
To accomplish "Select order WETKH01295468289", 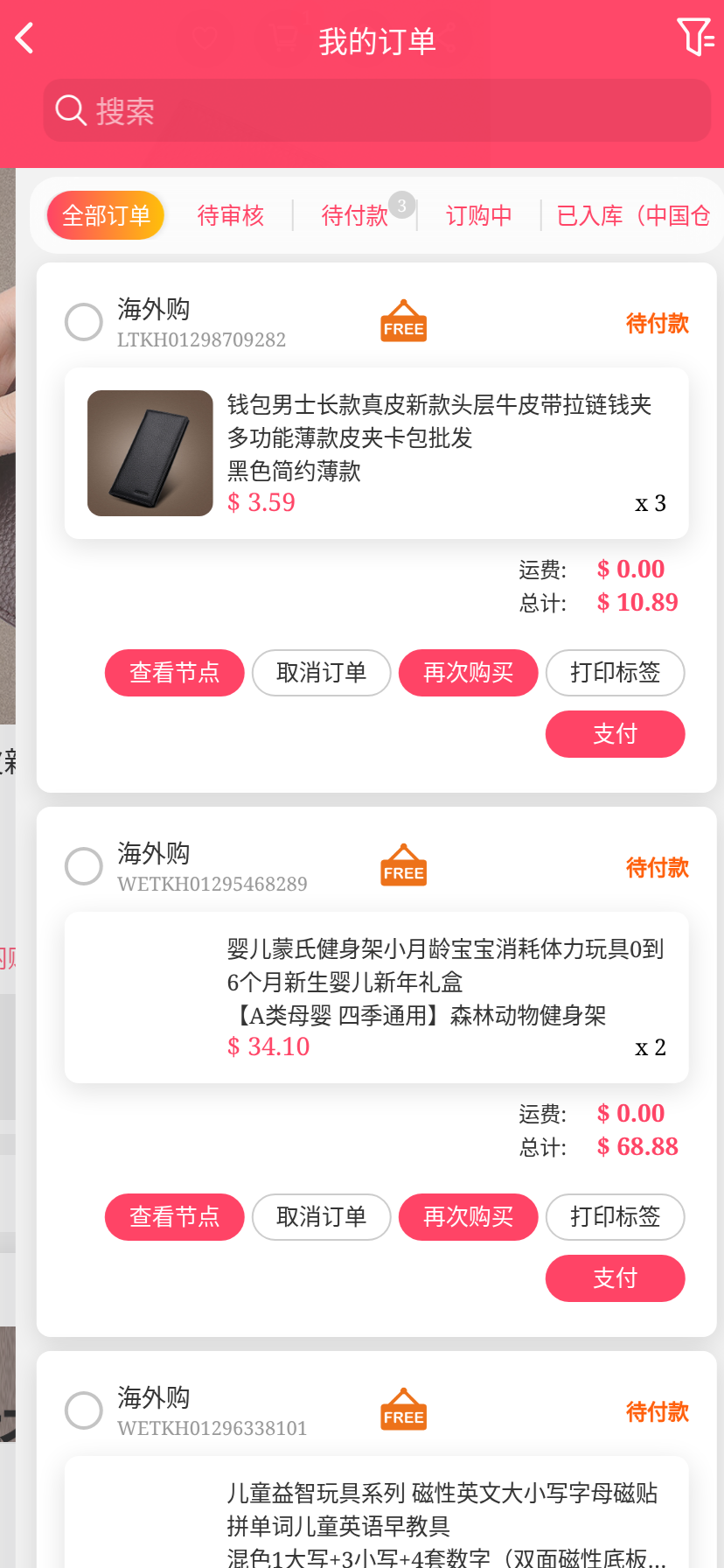I will [84, 866].
